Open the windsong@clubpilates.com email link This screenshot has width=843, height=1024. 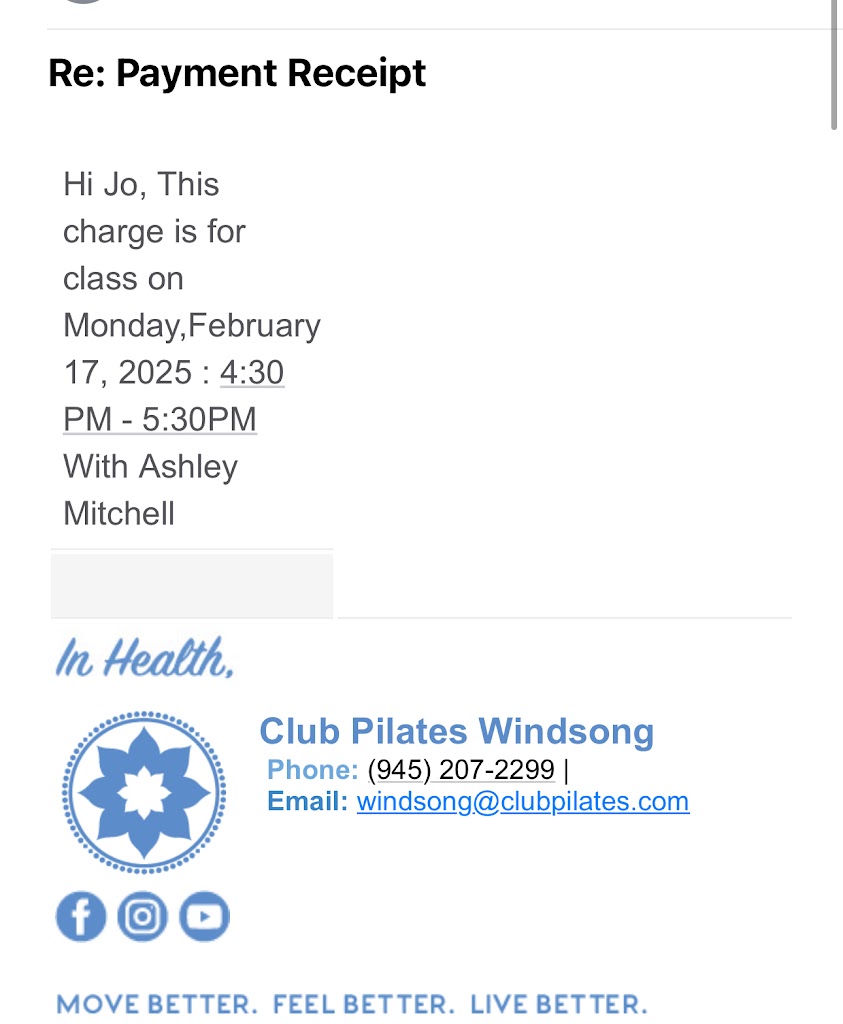522,802
